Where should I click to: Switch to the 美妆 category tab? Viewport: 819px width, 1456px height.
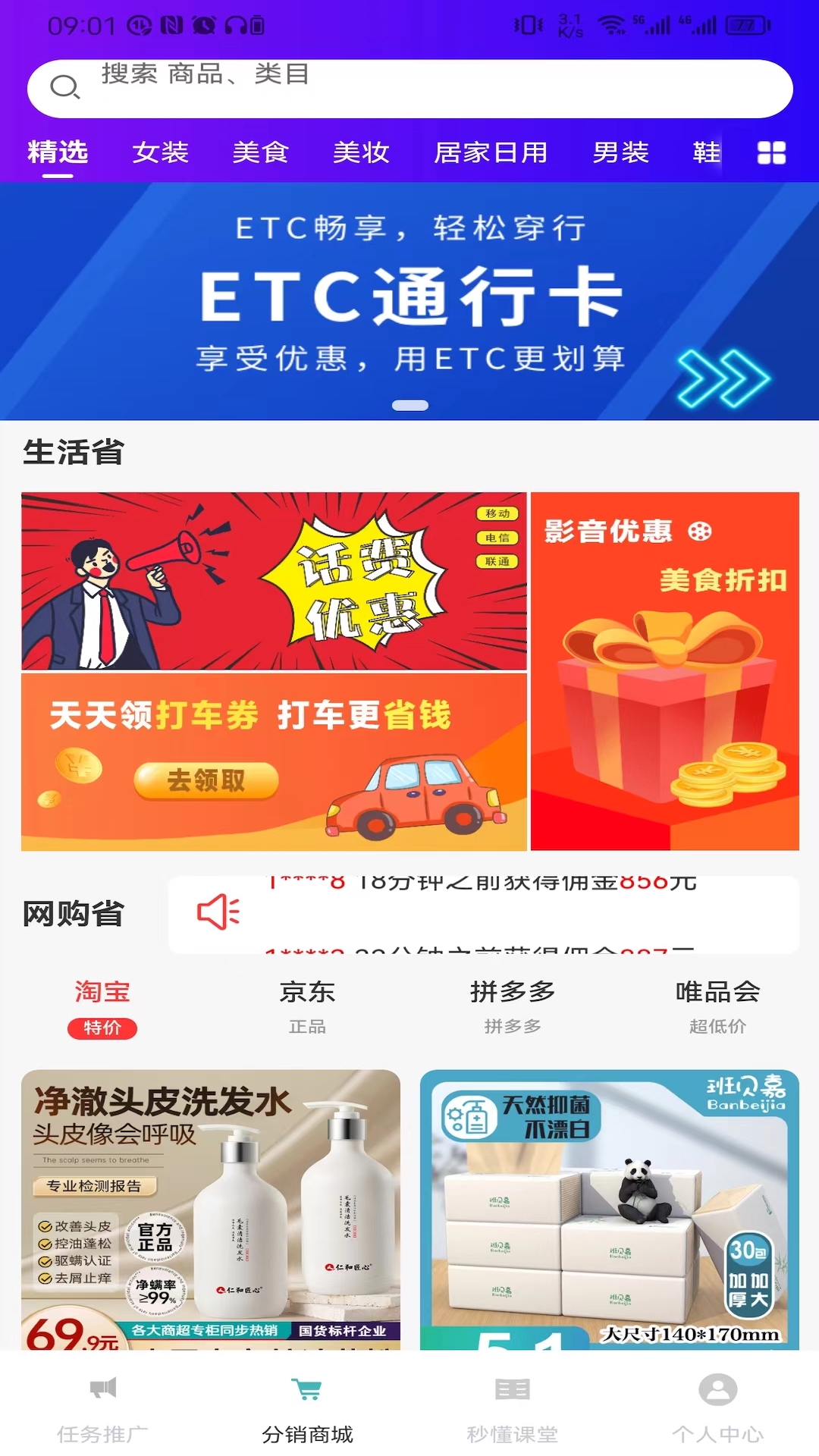click(x=361, y=153)
